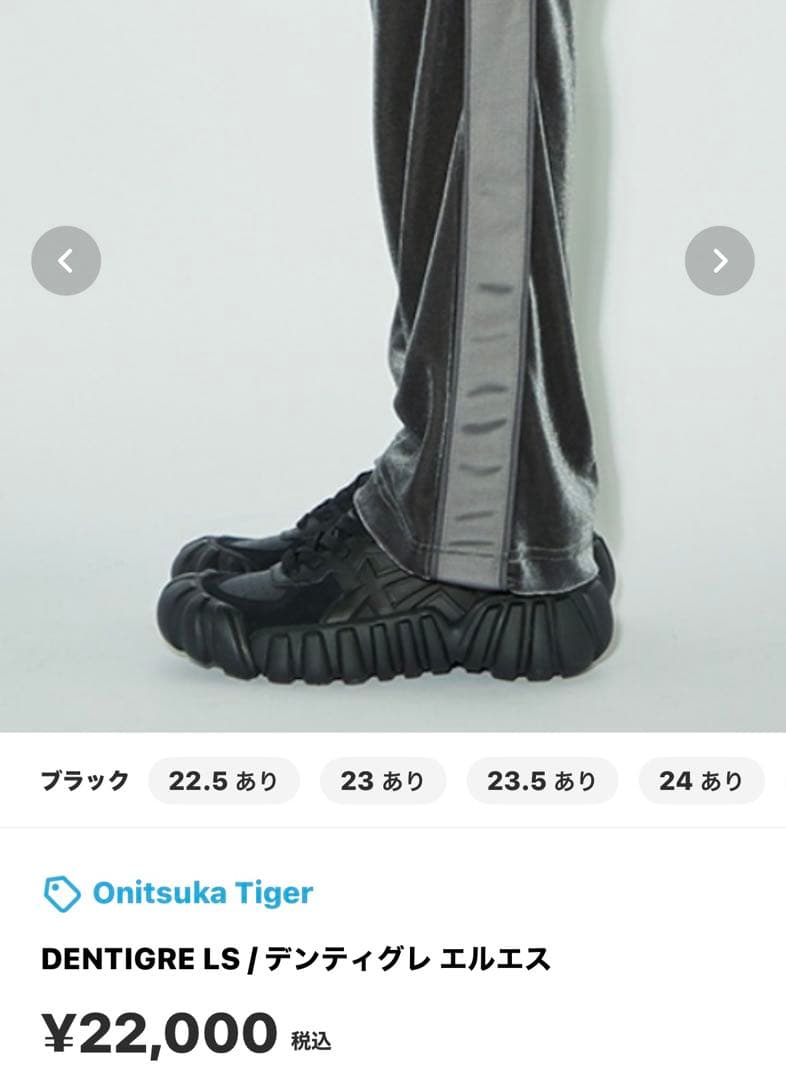
Task: Click the blue price tag icon
Action: click(x=60, y=892)
